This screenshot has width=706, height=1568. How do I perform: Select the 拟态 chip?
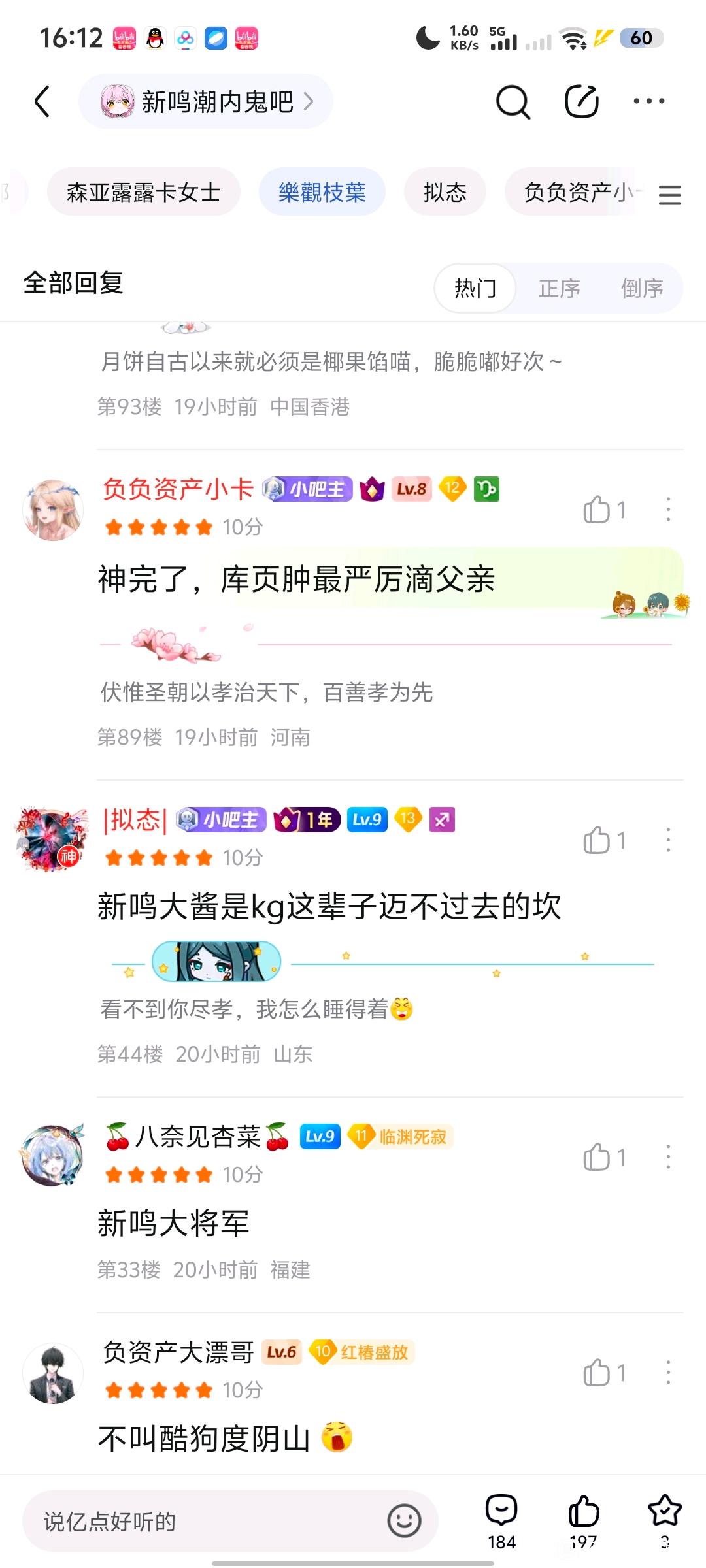click(445, 192)
